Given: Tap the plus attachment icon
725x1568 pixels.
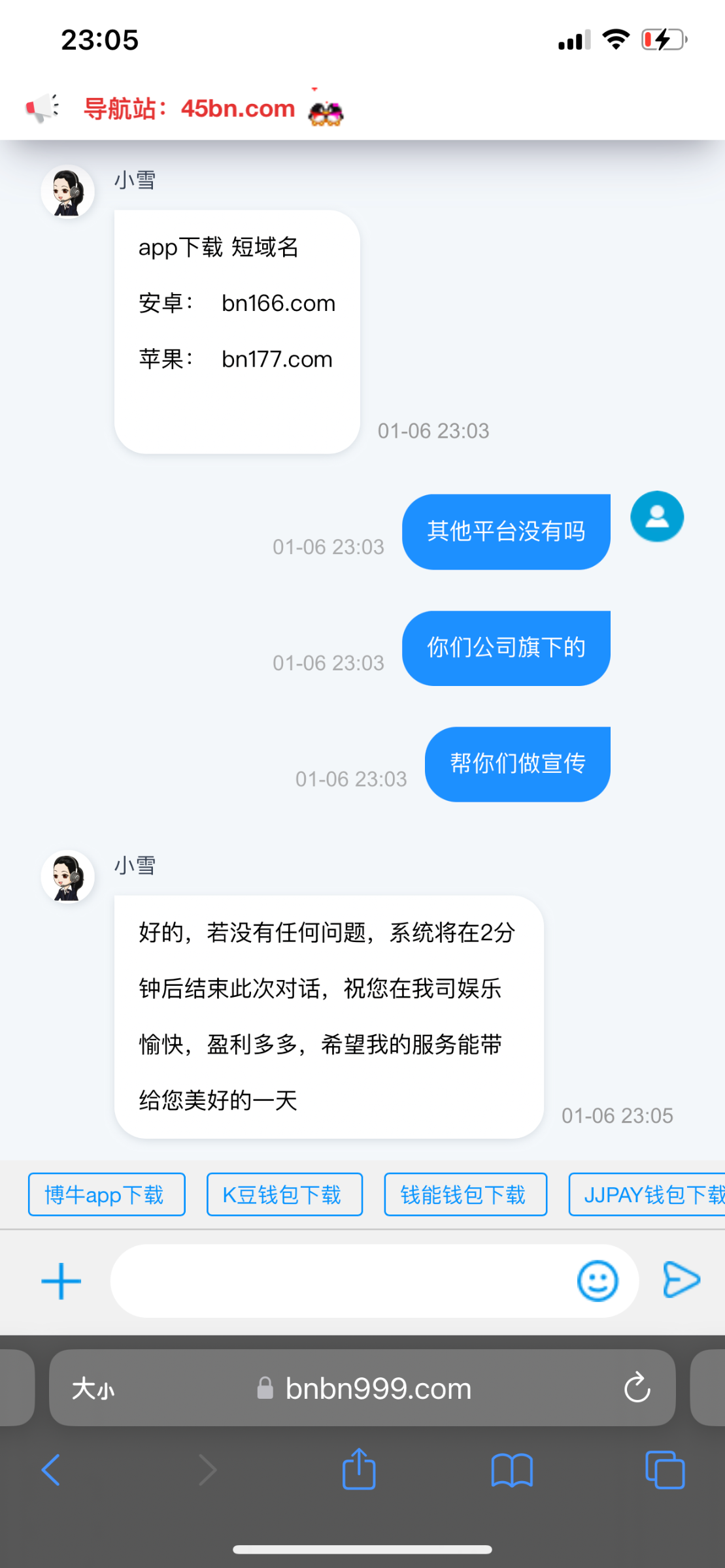Looking at the screenshot, I should coord(61,1281).
